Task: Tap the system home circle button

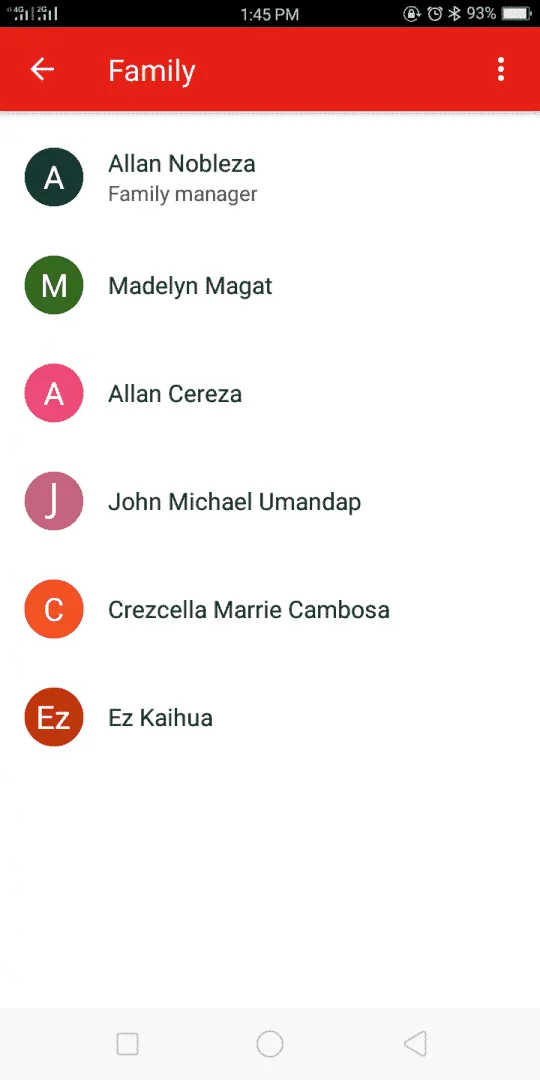Action: [270, 1043]
